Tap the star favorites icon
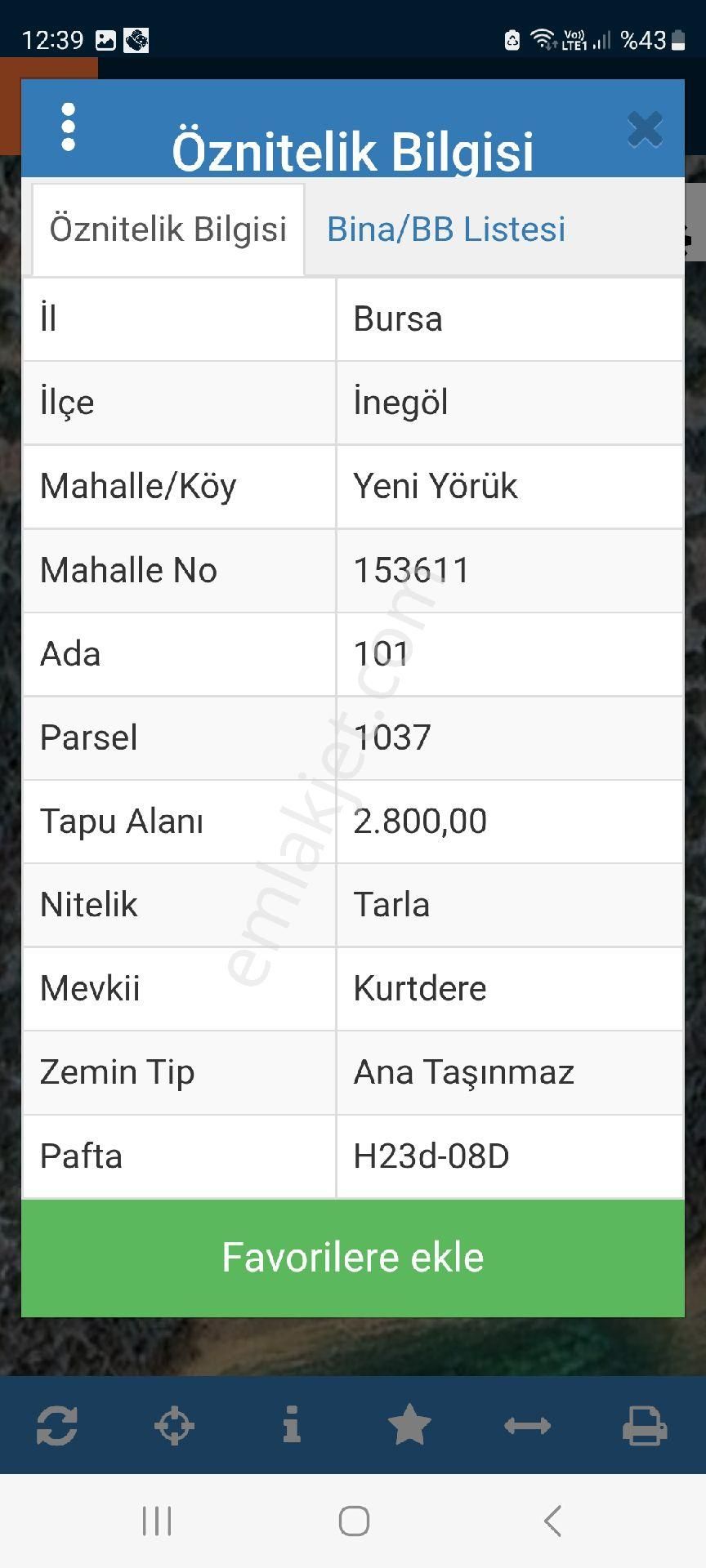Screen dimensions: 706x1568 pyautogui.click(x=409, y=1427)
